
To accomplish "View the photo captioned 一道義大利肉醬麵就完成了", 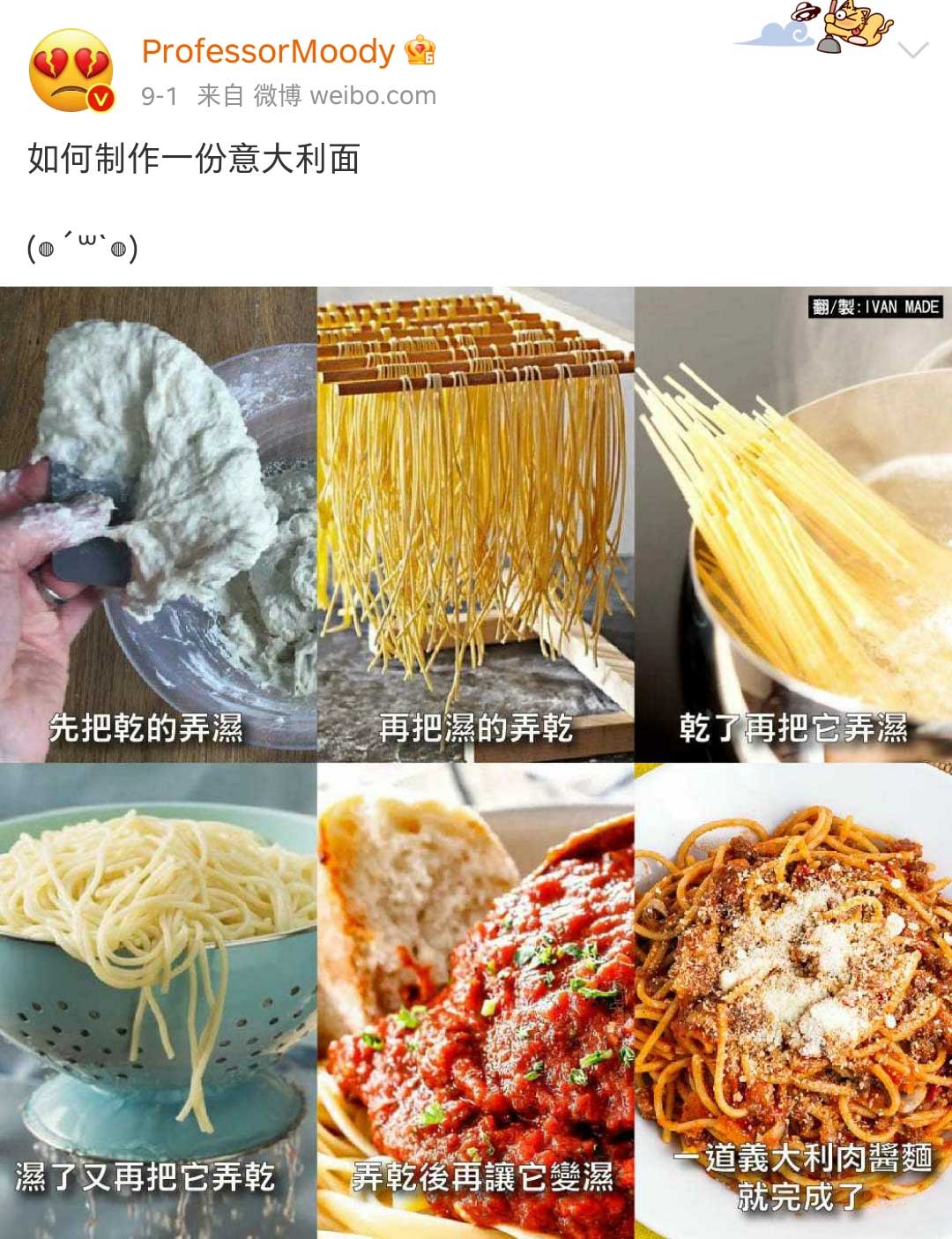I will click(x=793, y=1000).
